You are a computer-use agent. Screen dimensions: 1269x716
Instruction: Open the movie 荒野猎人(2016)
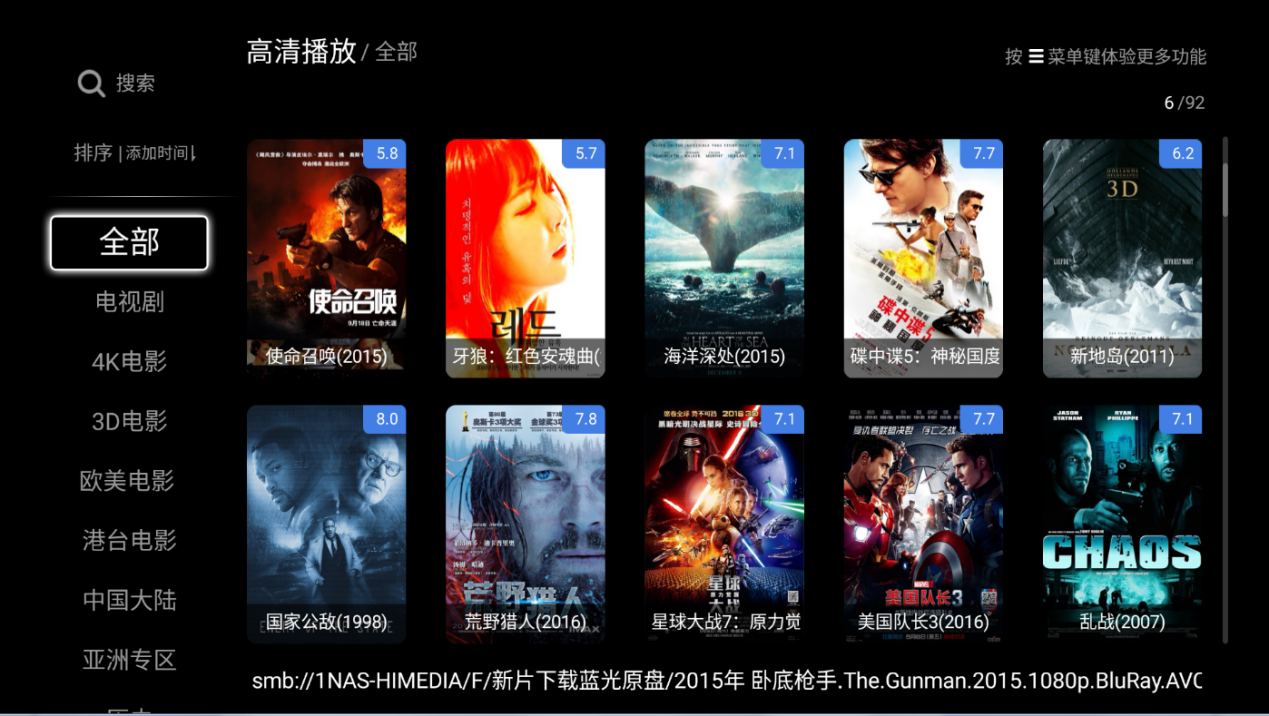pyautogui.click(x=525, y=523)
